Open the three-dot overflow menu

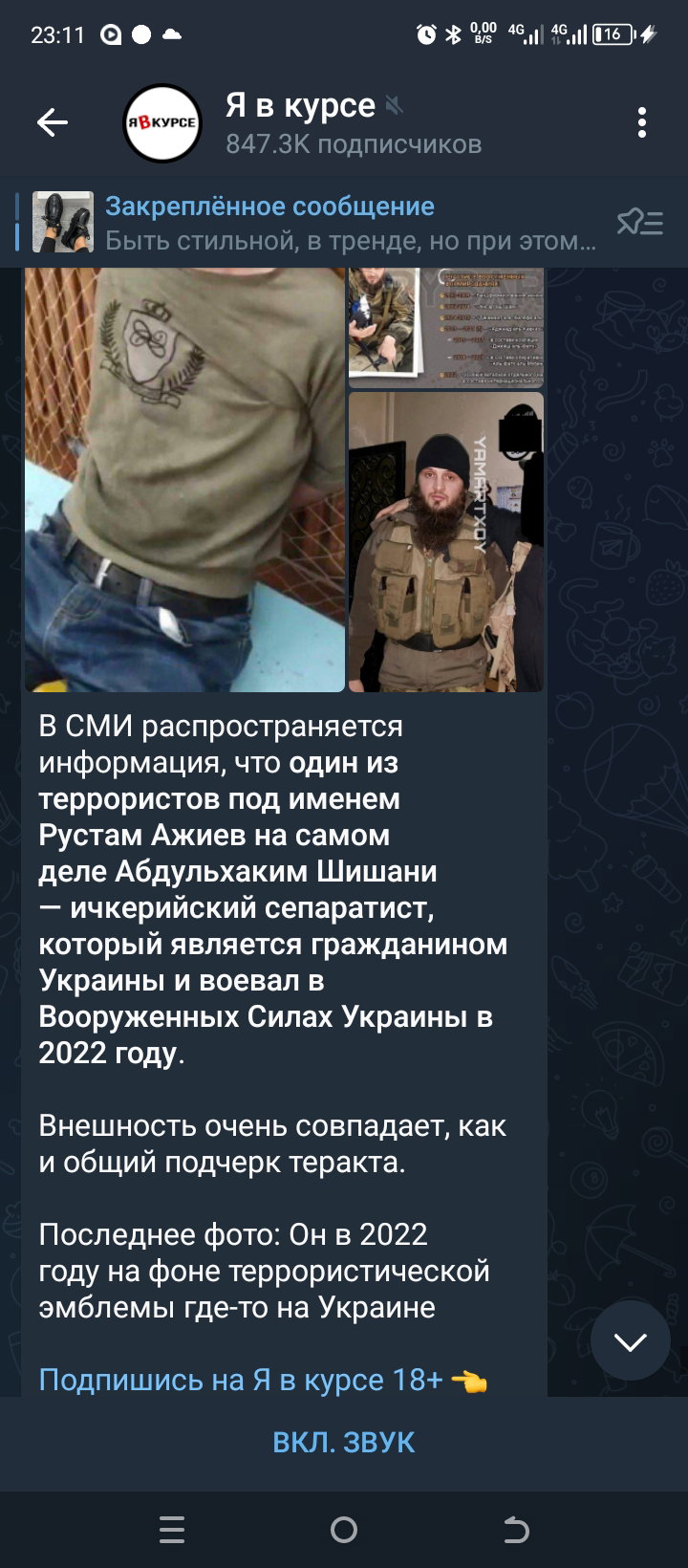pyautogui.click(x=642, y=122)
